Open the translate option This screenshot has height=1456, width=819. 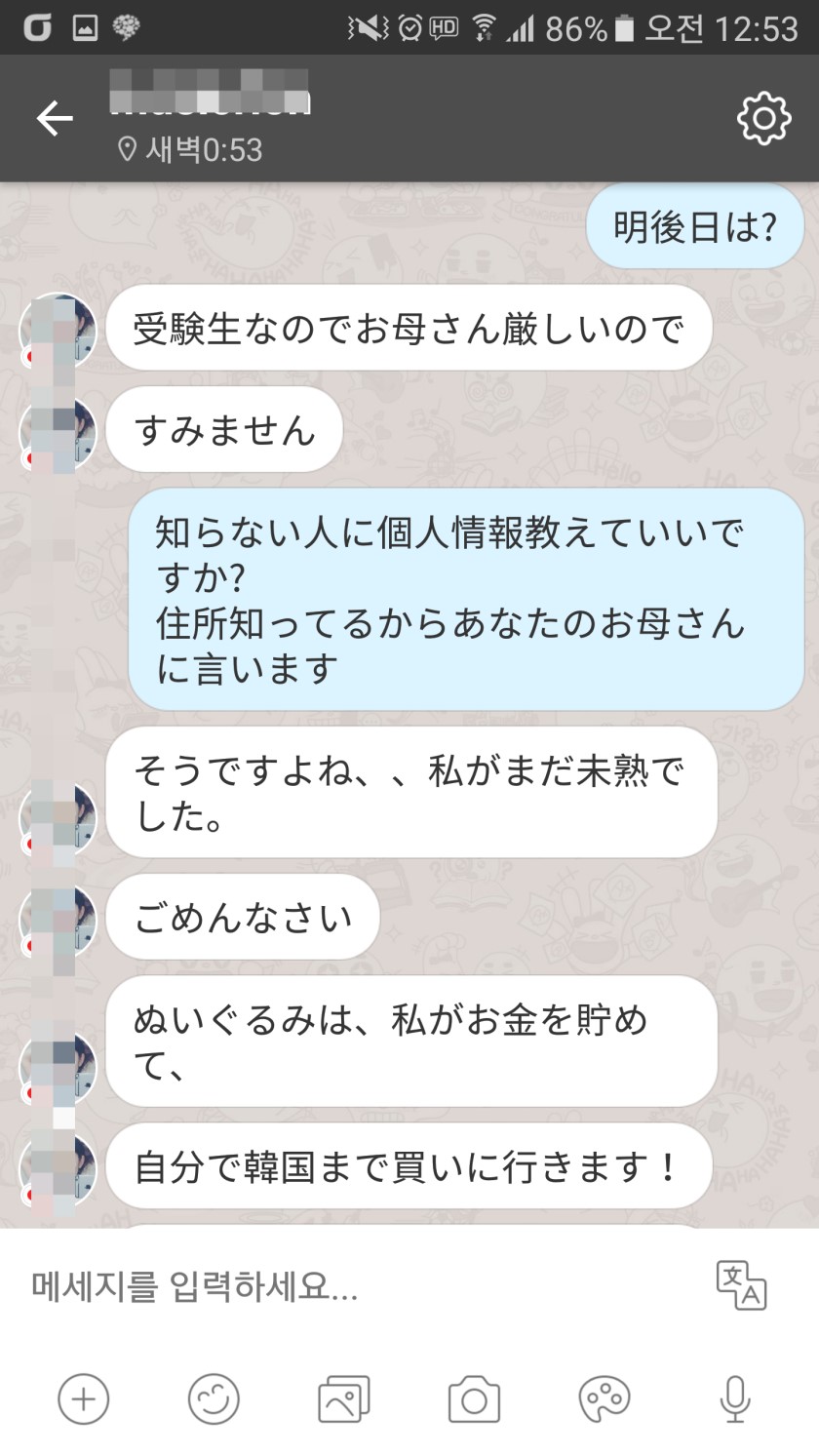[741, 1286]
